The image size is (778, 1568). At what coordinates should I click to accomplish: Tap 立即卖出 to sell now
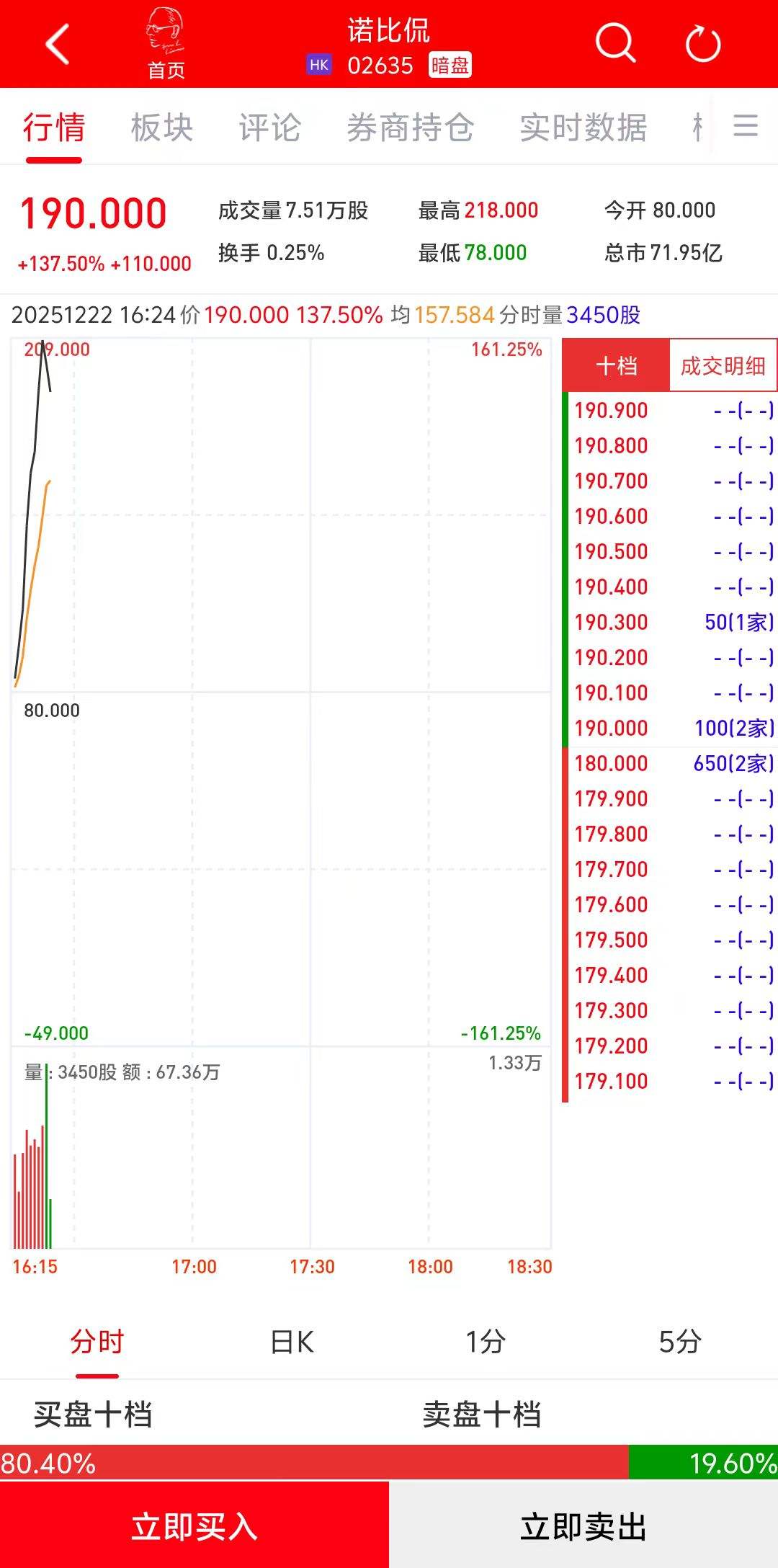click(x=583, y=1526)
